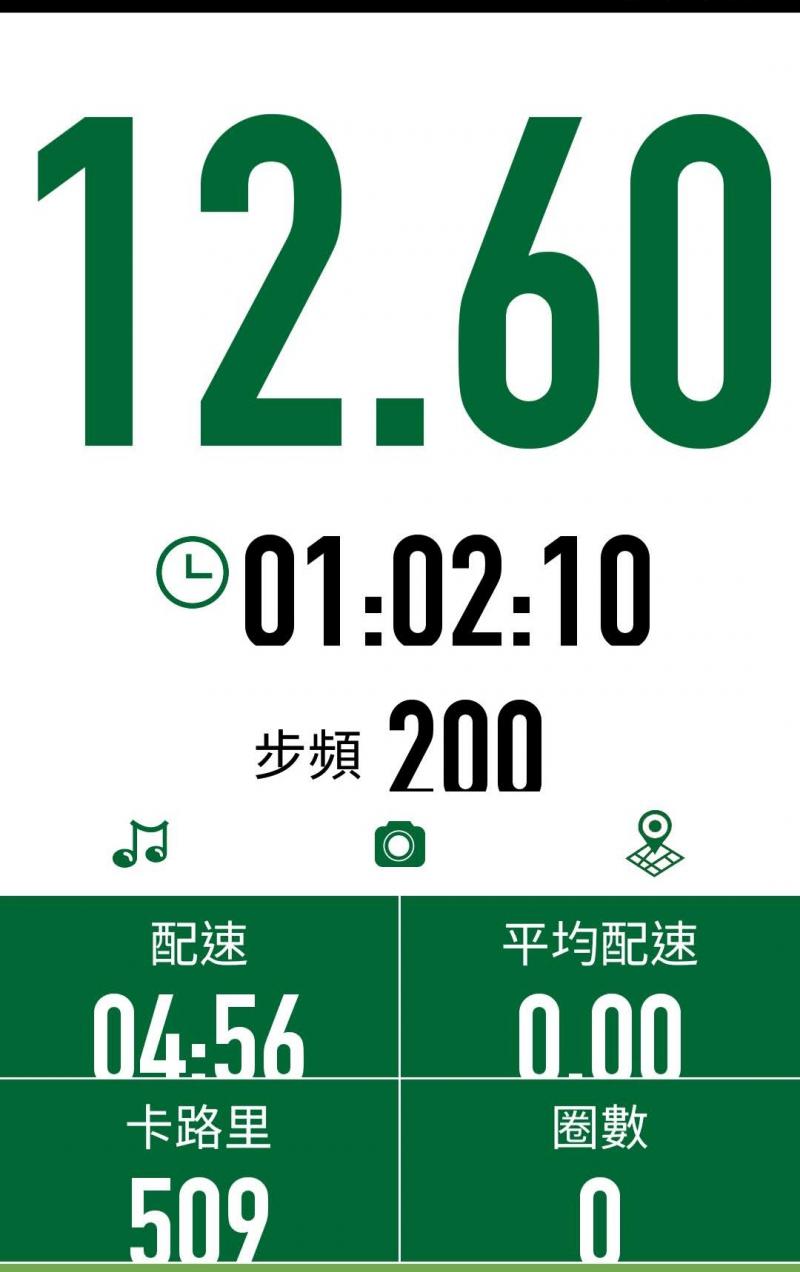Take a photo with the camera icon
The image size is (800, 1272).
[x=399, y=845]
